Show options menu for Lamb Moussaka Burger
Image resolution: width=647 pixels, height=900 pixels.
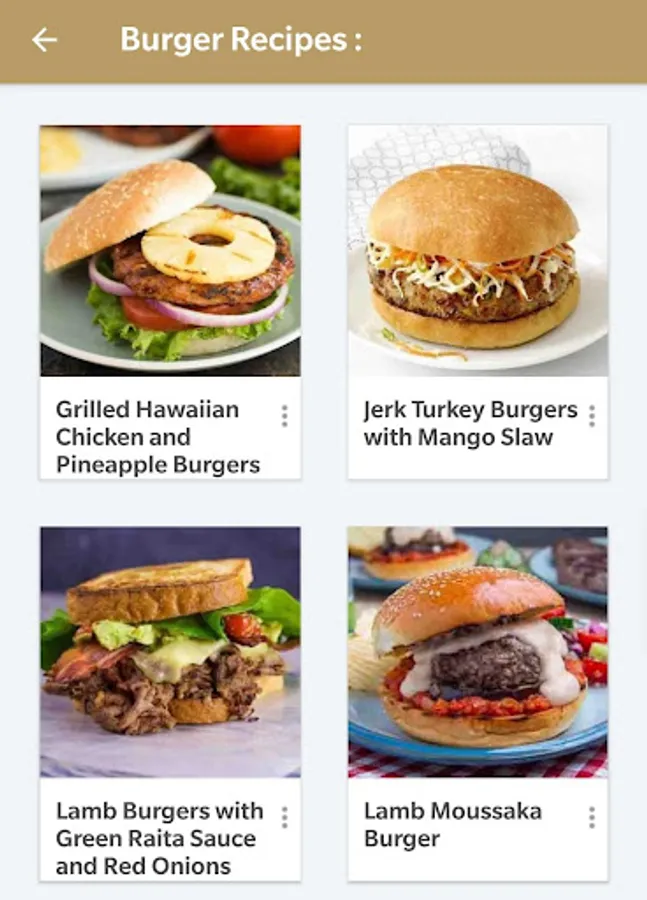[592, 818]
